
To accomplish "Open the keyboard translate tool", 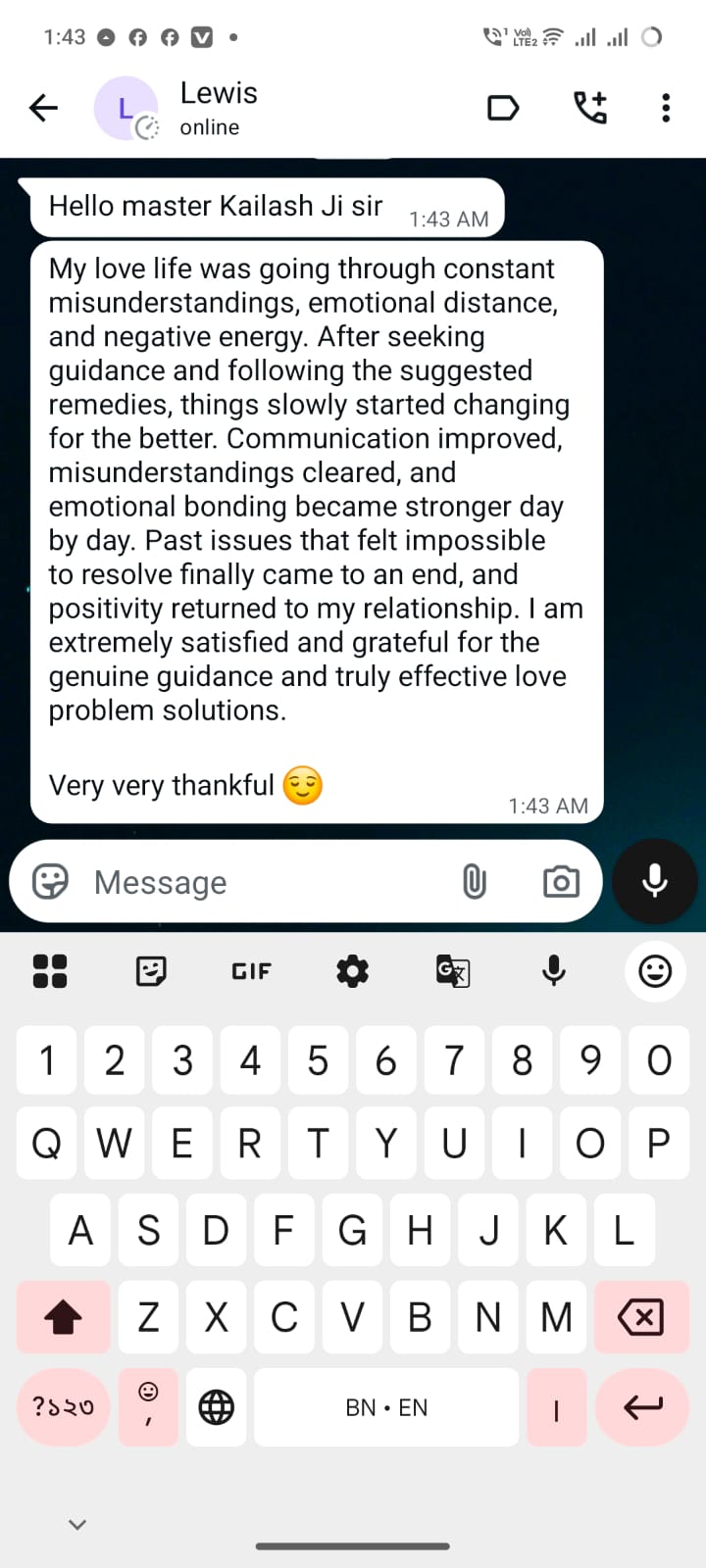I will 453,971.
